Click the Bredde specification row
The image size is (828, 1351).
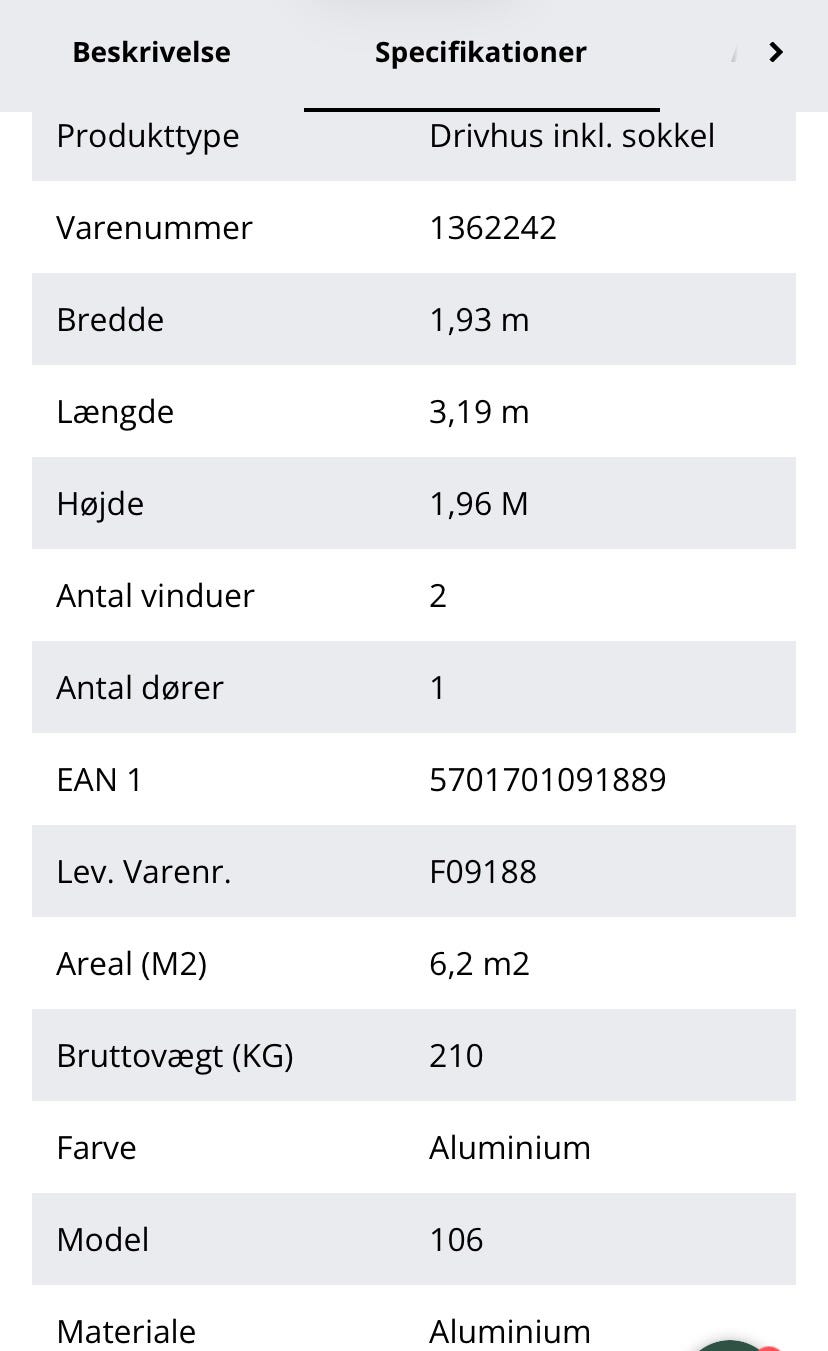(x=414, y=319)
